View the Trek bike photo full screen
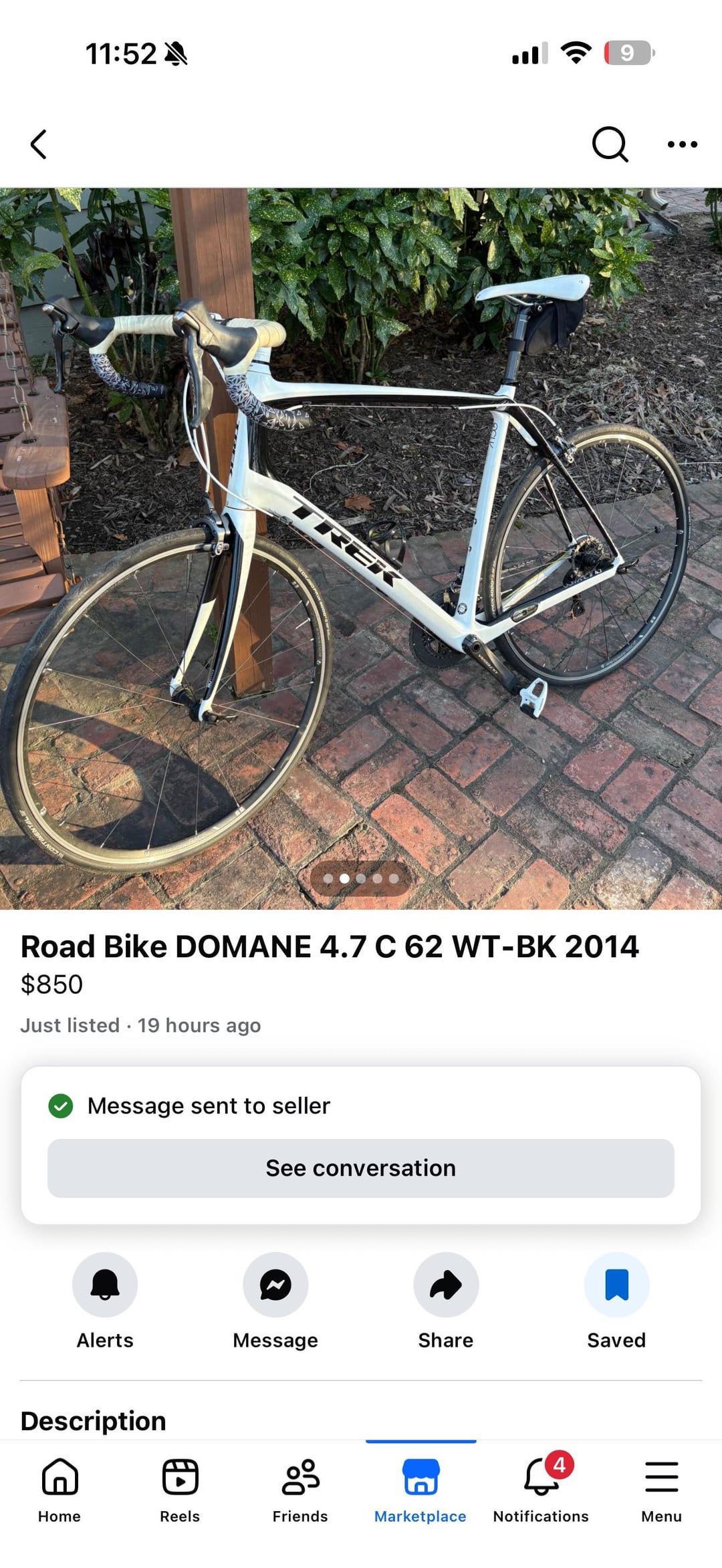Image resolution: width=722 pixels, height=1568 pixels. point(361,548)
